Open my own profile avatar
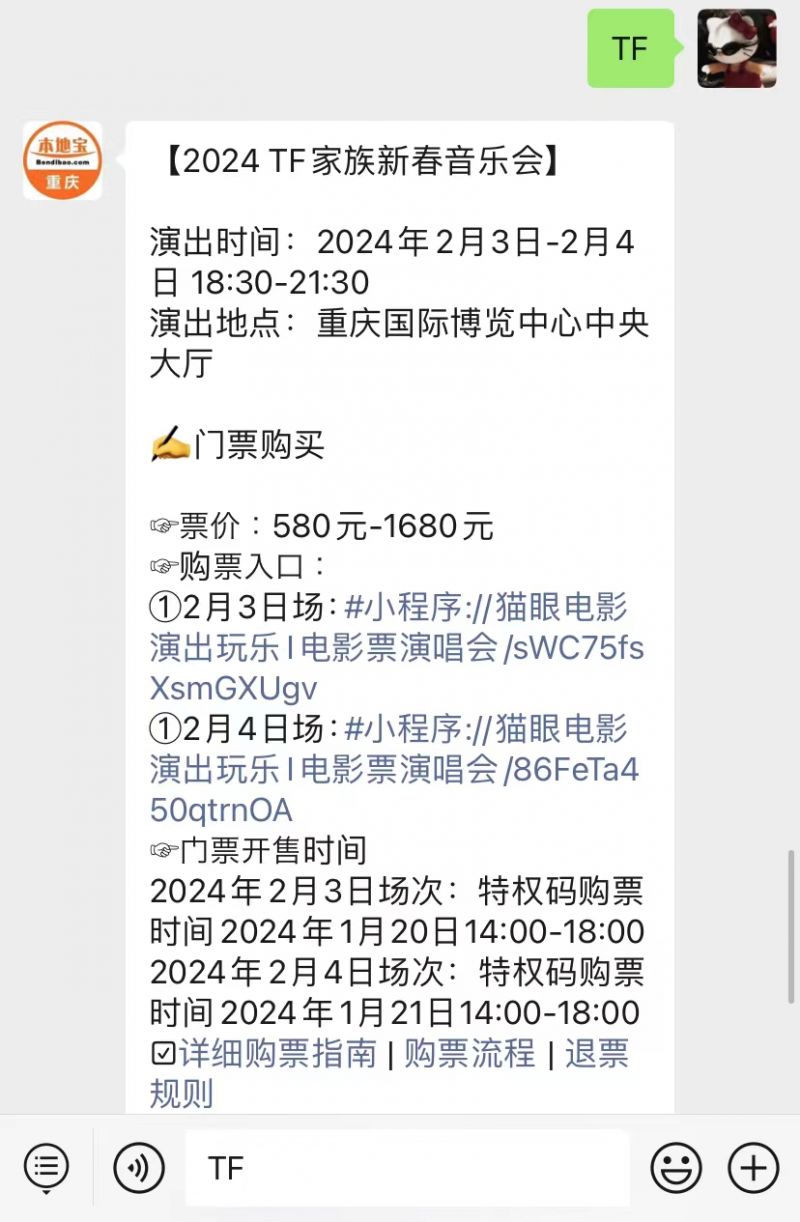Image resolution: width=800 pixels, height=1222 pixels. 736,48
